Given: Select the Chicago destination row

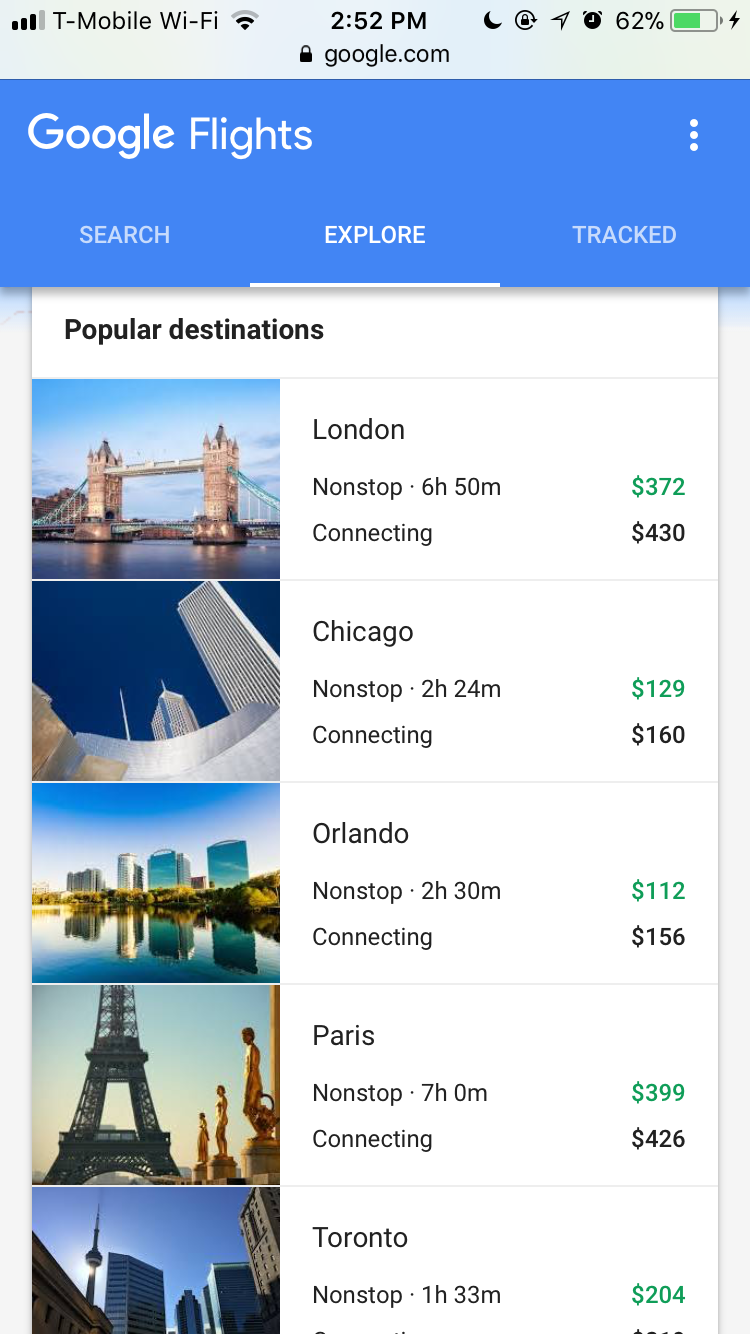Looking at the screenshot, I should (x=450, y=680).
